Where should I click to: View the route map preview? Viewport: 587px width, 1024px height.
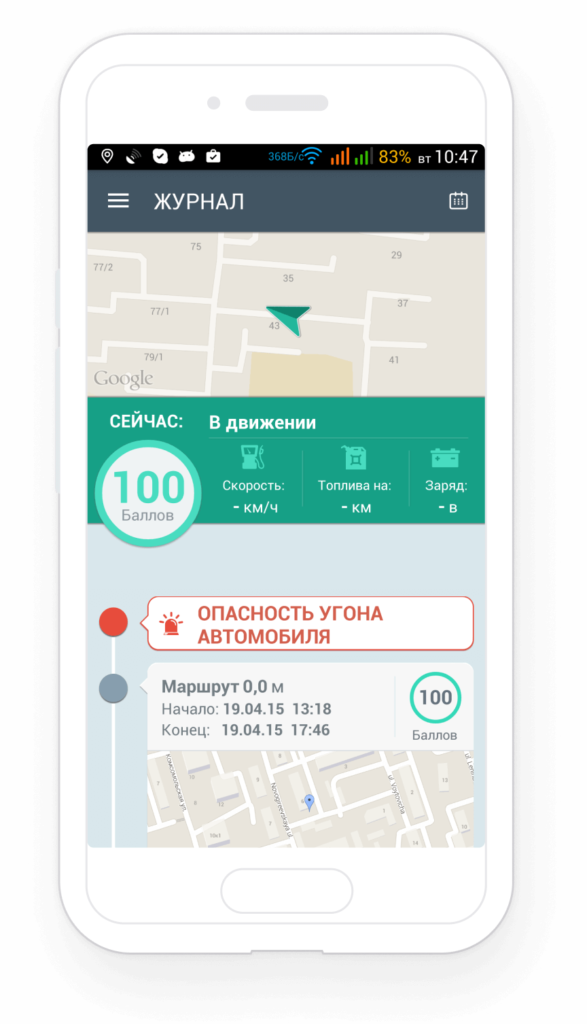[310, 799]
